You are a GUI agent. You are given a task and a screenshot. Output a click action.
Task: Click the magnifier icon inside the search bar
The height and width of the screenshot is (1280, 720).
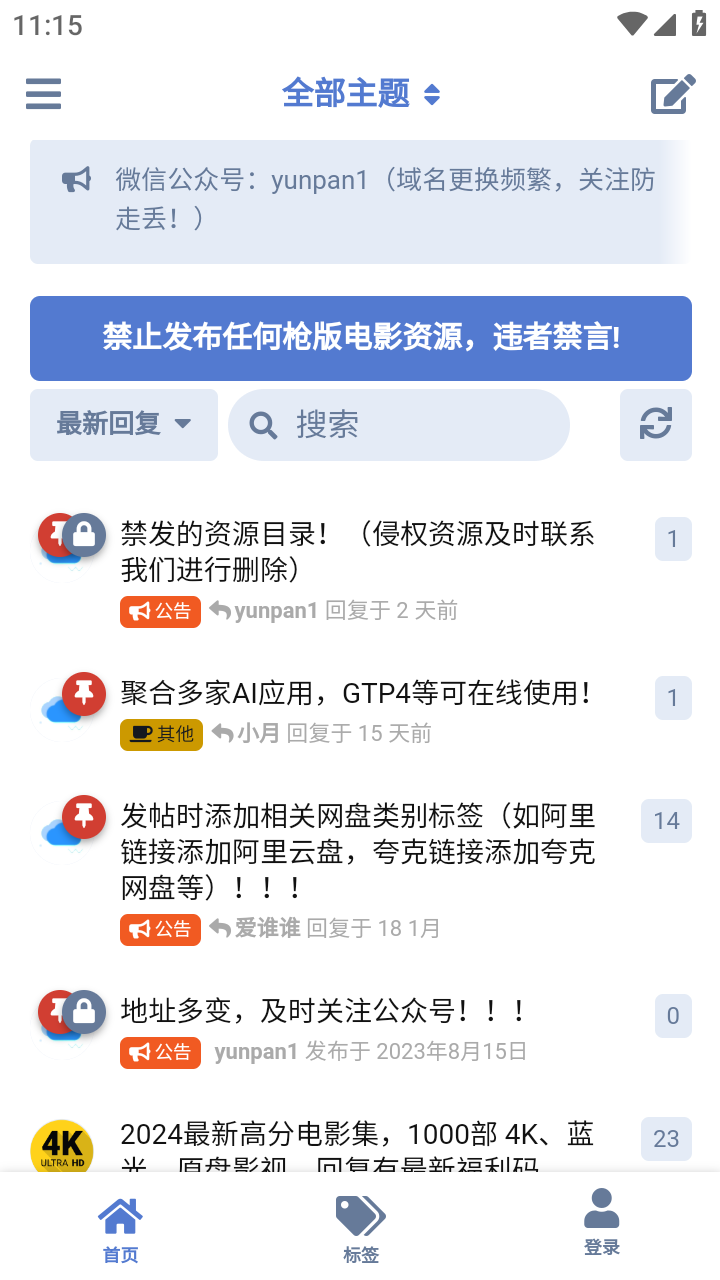point(262,424)
